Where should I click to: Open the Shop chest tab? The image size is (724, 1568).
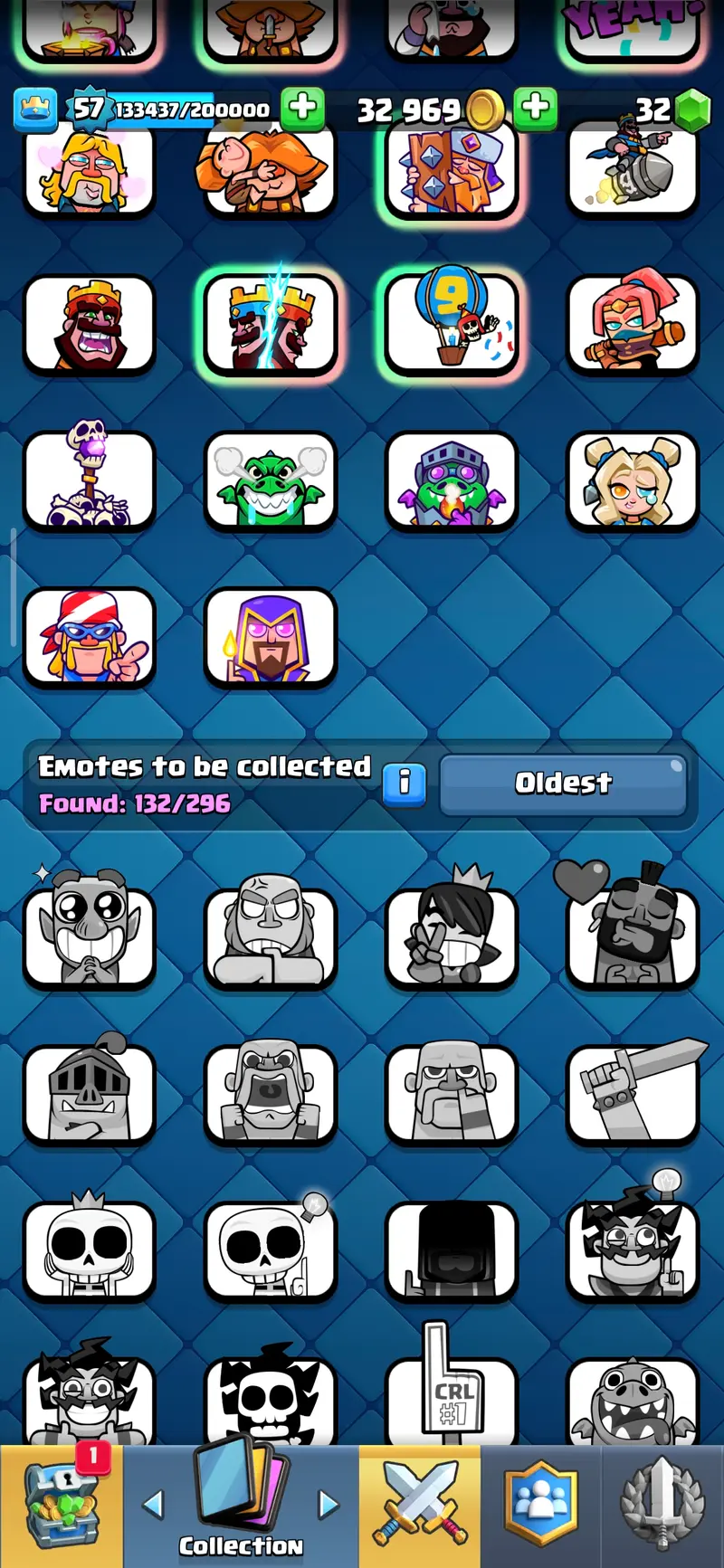[x=62, y=1506]
